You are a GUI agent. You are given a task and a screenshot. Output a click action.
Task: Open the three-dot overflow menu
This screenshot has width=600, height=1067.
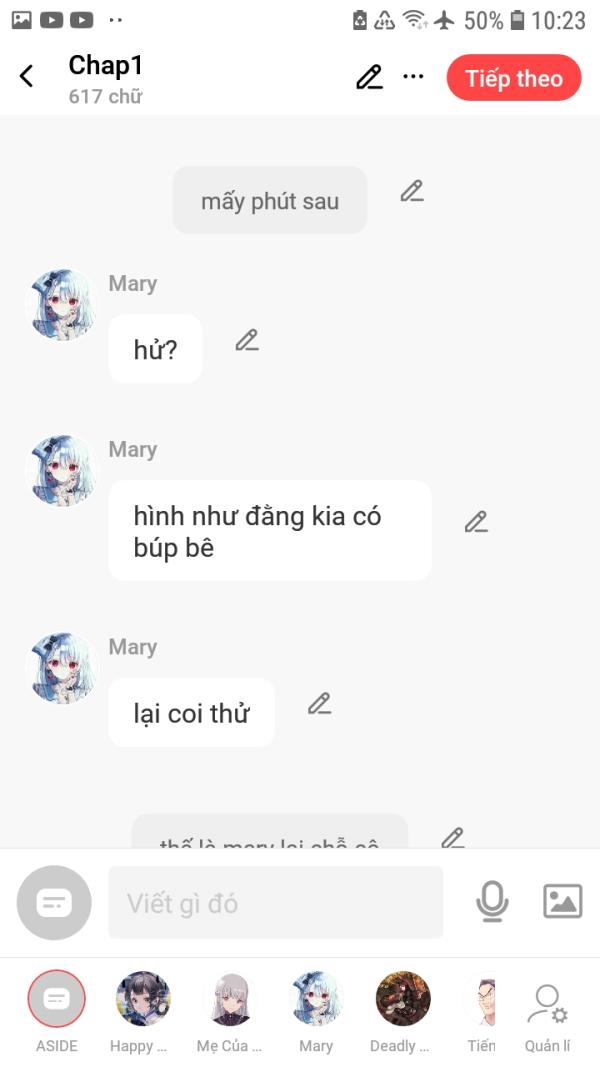coord(413,77)
